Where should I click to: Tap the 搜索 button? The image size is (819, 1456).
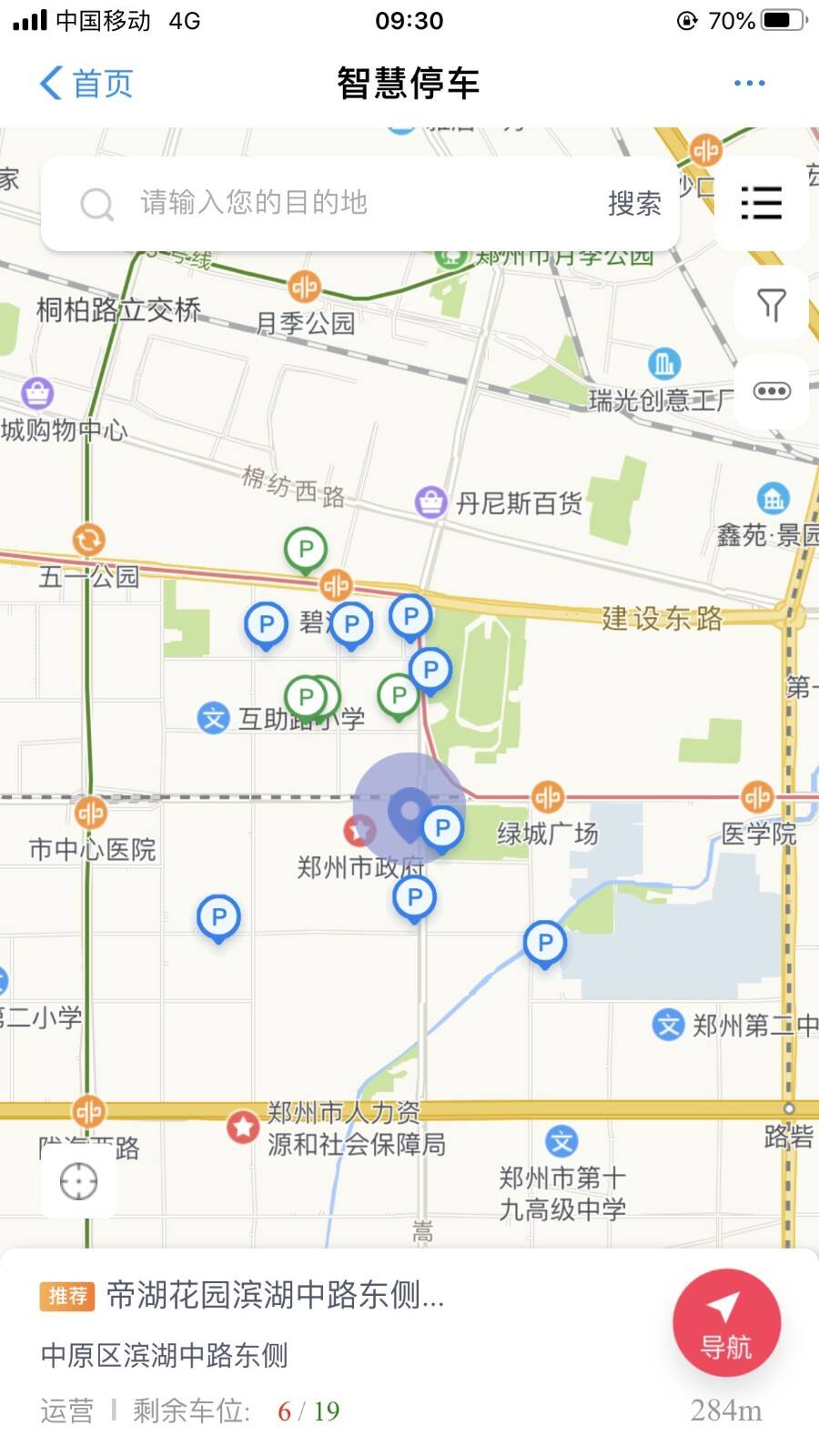pos(634,203)
